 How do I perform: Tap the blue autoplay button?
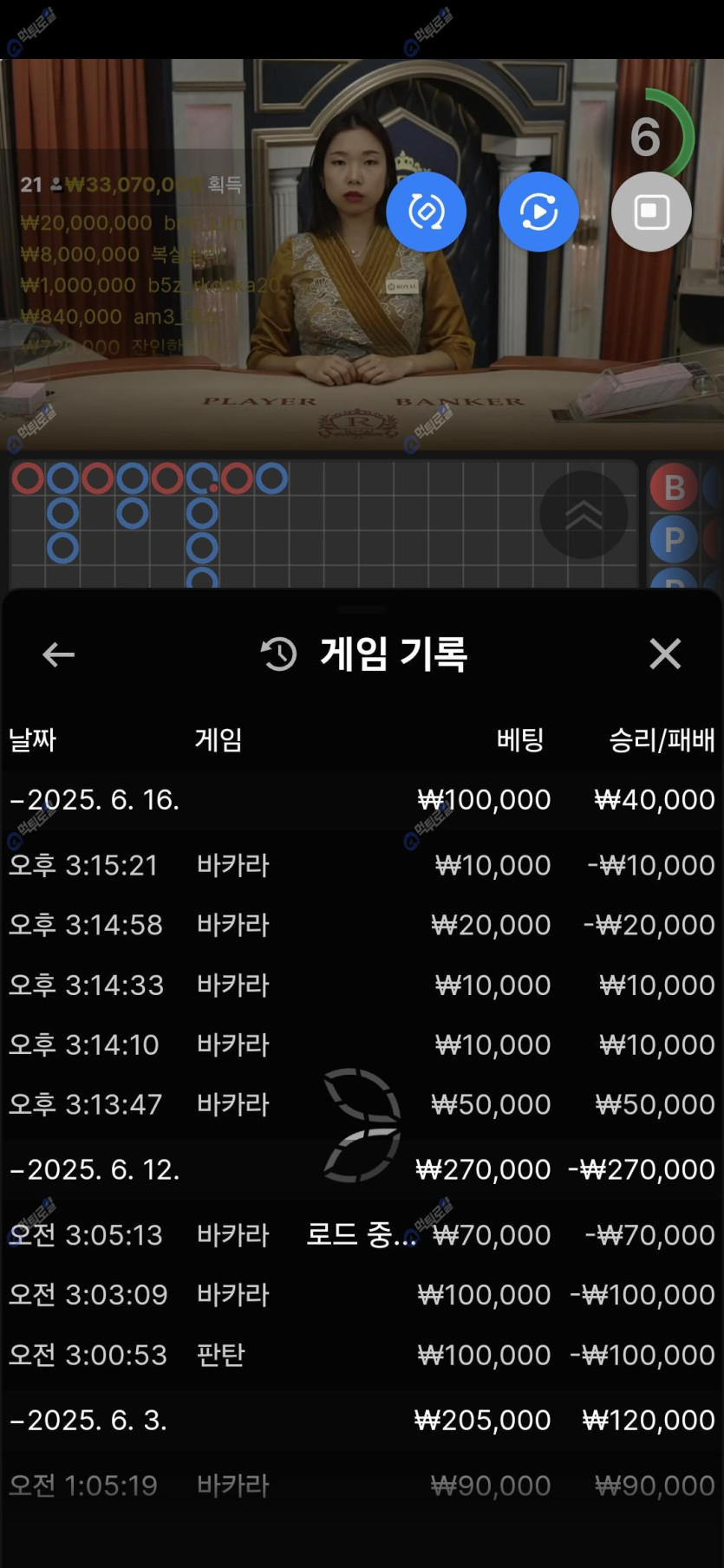pos(538,211)
